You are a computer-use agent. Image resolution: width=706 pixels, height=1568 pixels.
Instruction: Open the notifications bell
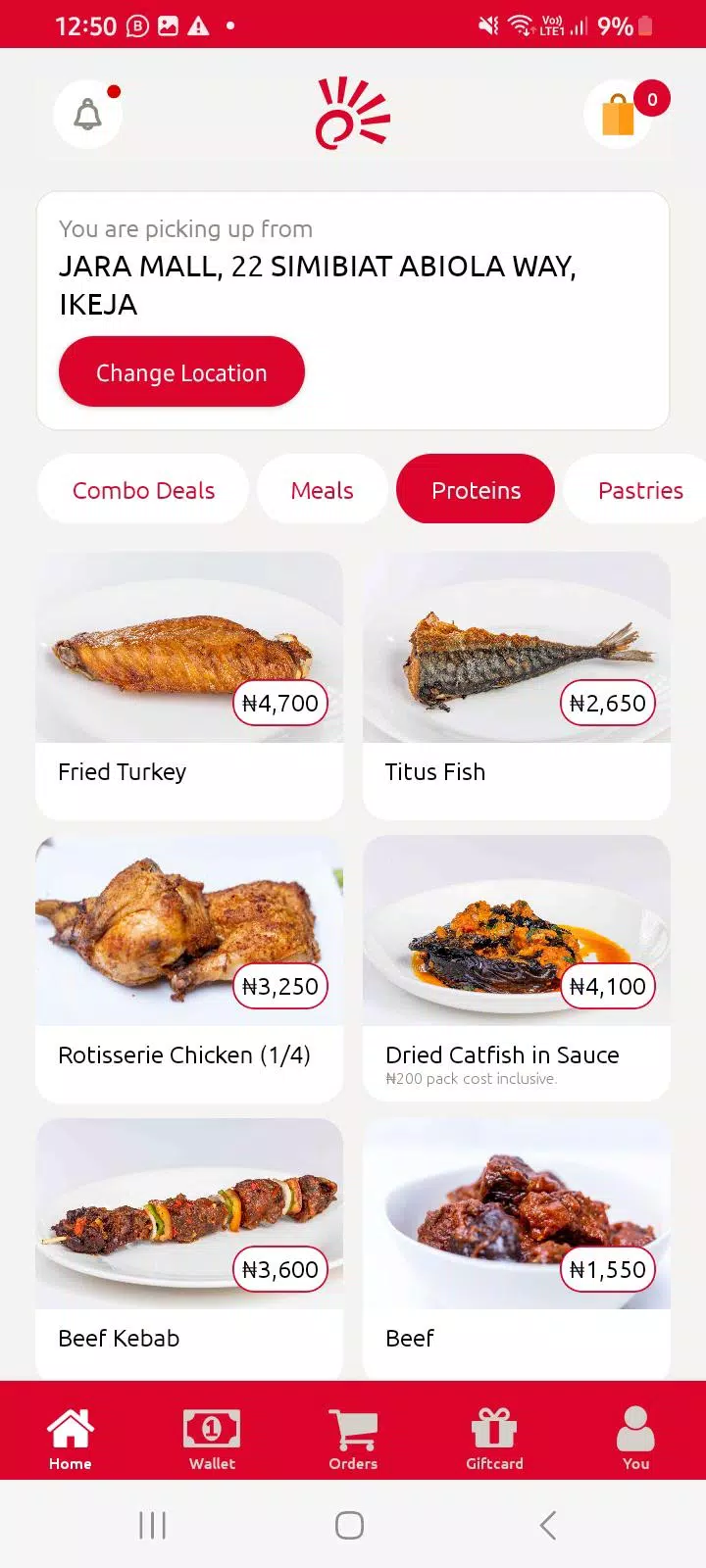pyautogui.click(x=88, y=115)
